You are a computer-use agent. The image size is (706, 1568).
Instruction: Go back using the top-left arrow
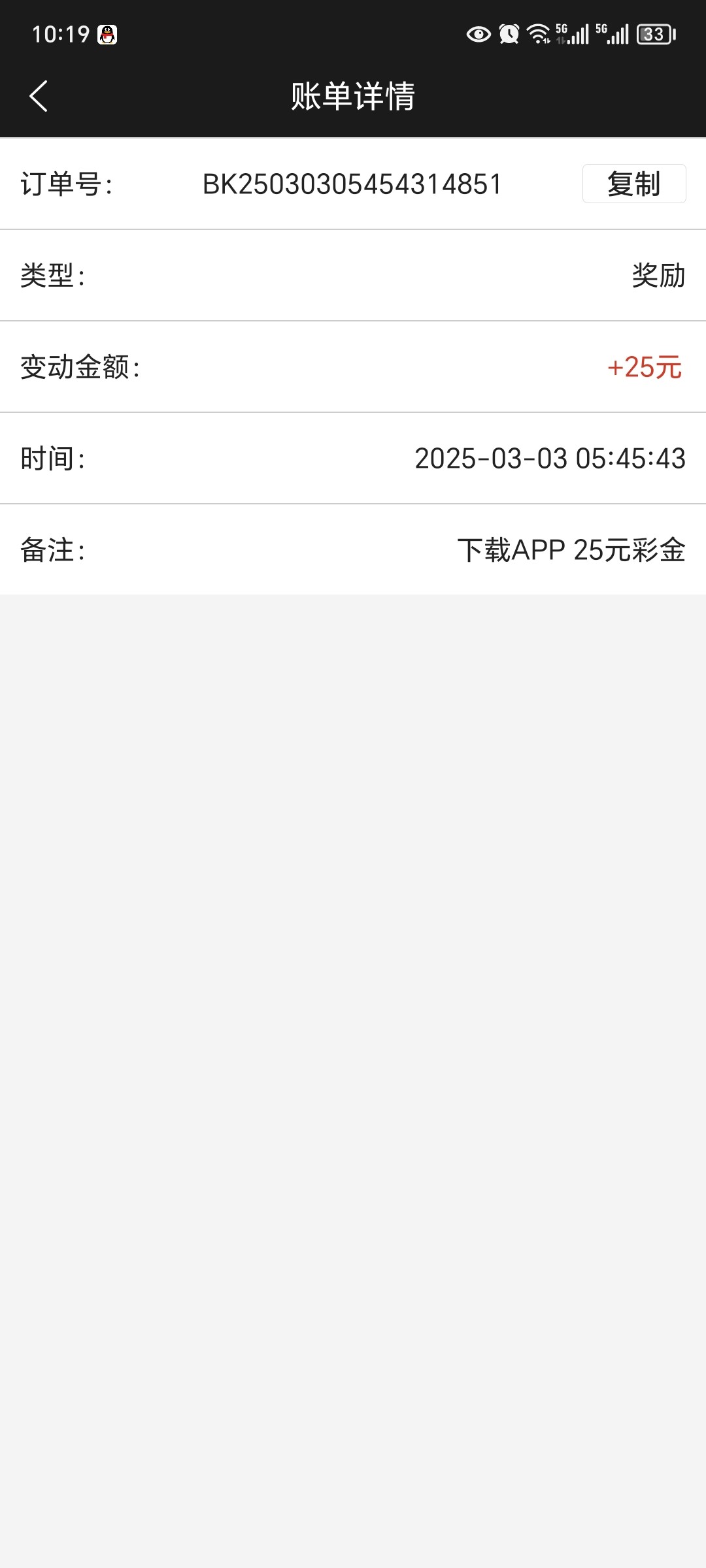39,96
